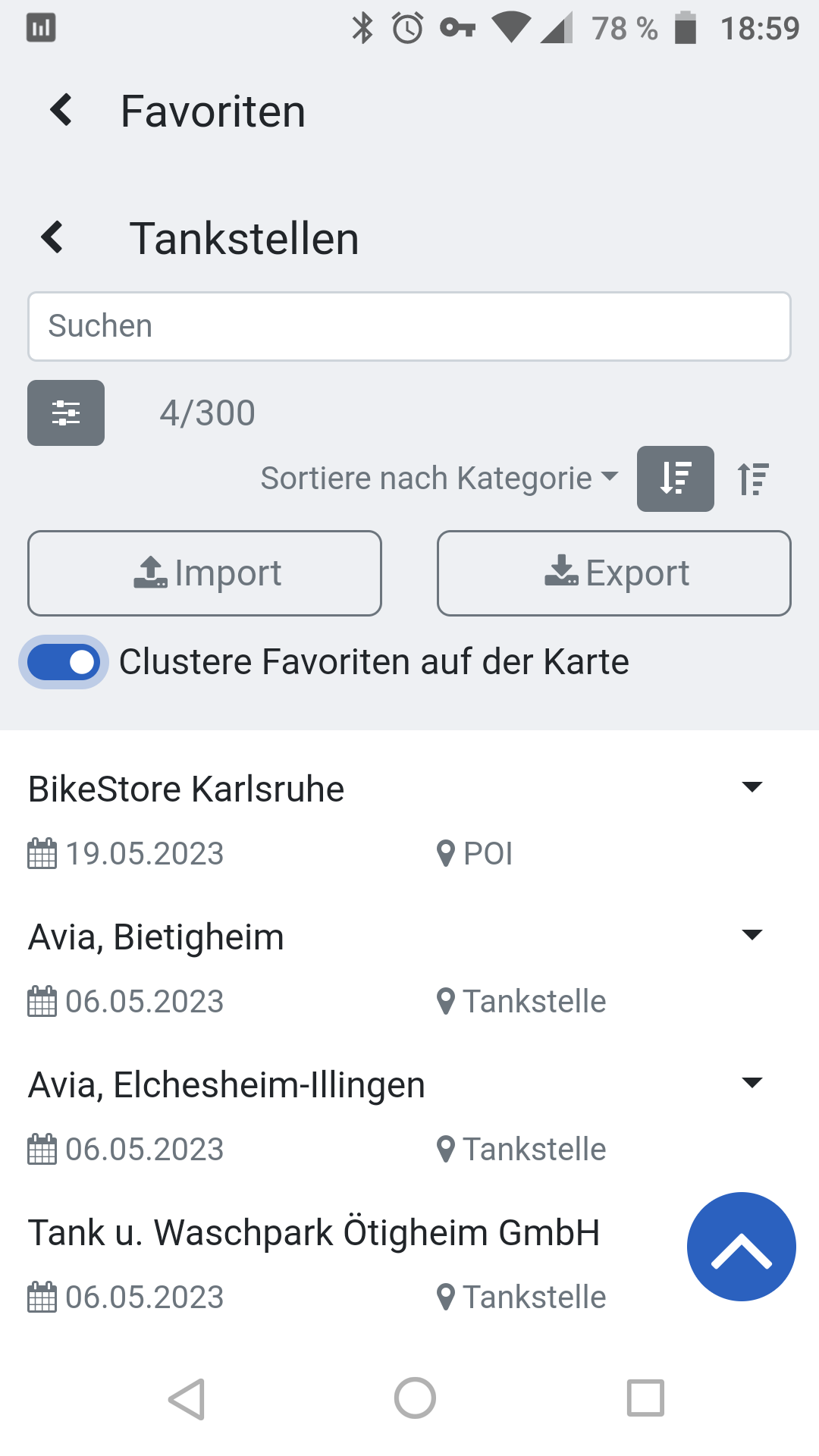Tap the scroll-to-top floating button
The height and width of the screenshot is (1456, 819).
click(742, 1247)
